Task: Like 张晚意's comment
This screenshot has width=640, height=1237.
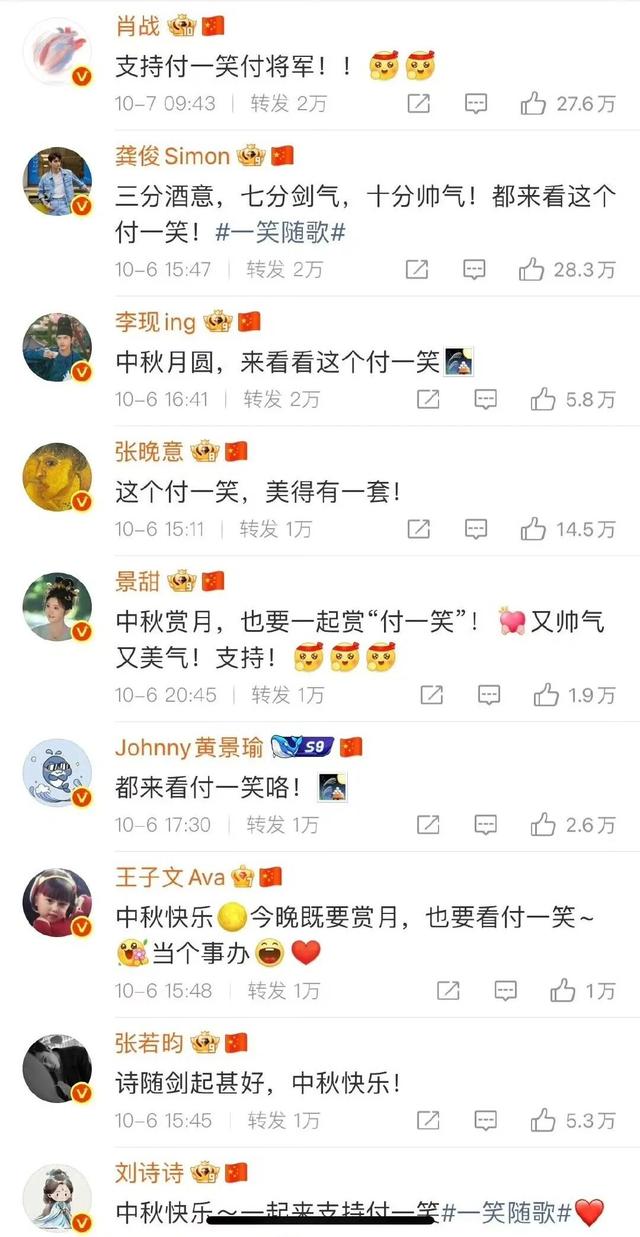Action: click(533, 529)
